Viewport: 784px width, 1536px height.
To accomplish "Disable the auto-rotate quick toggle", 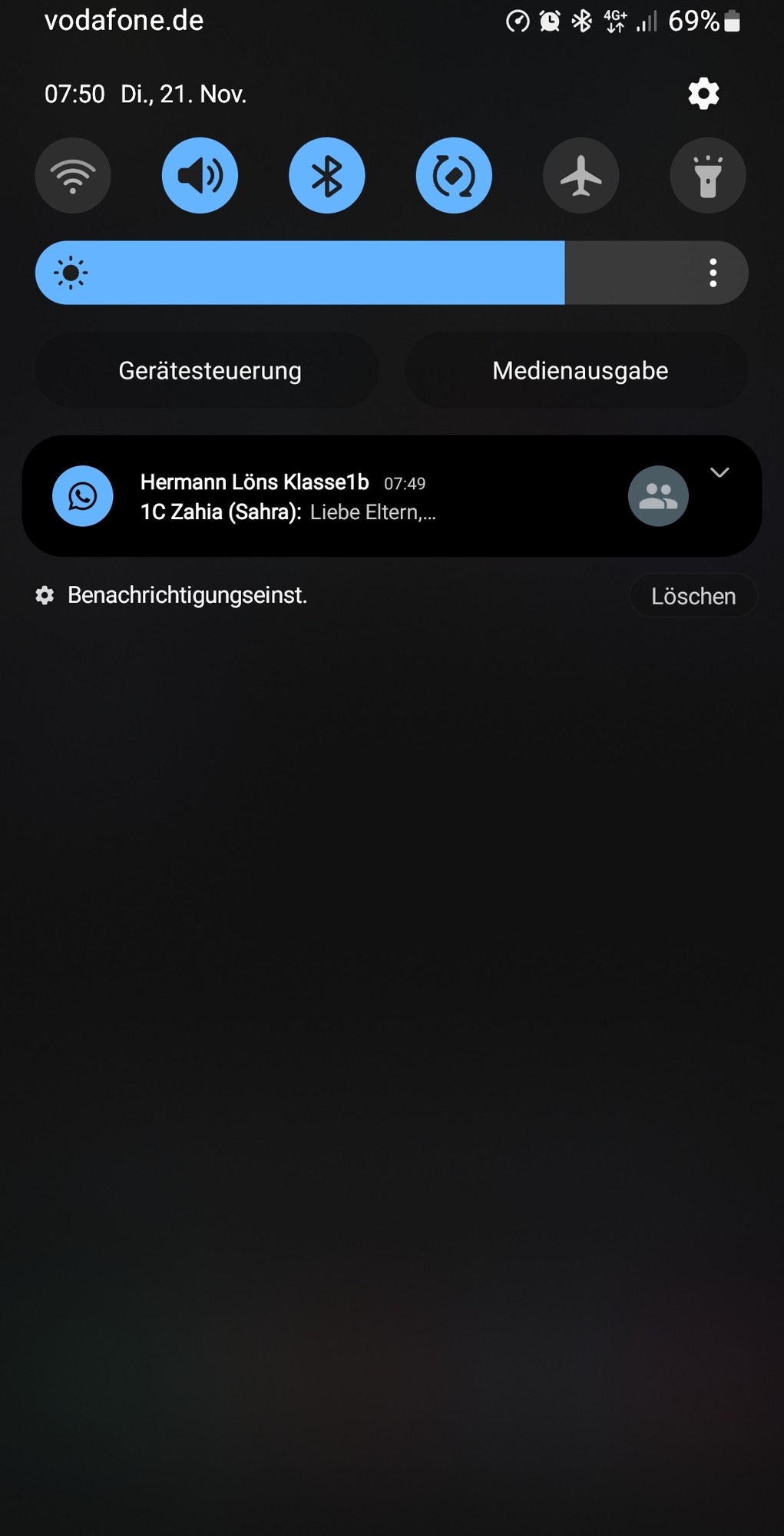I will tap(454, 176).
